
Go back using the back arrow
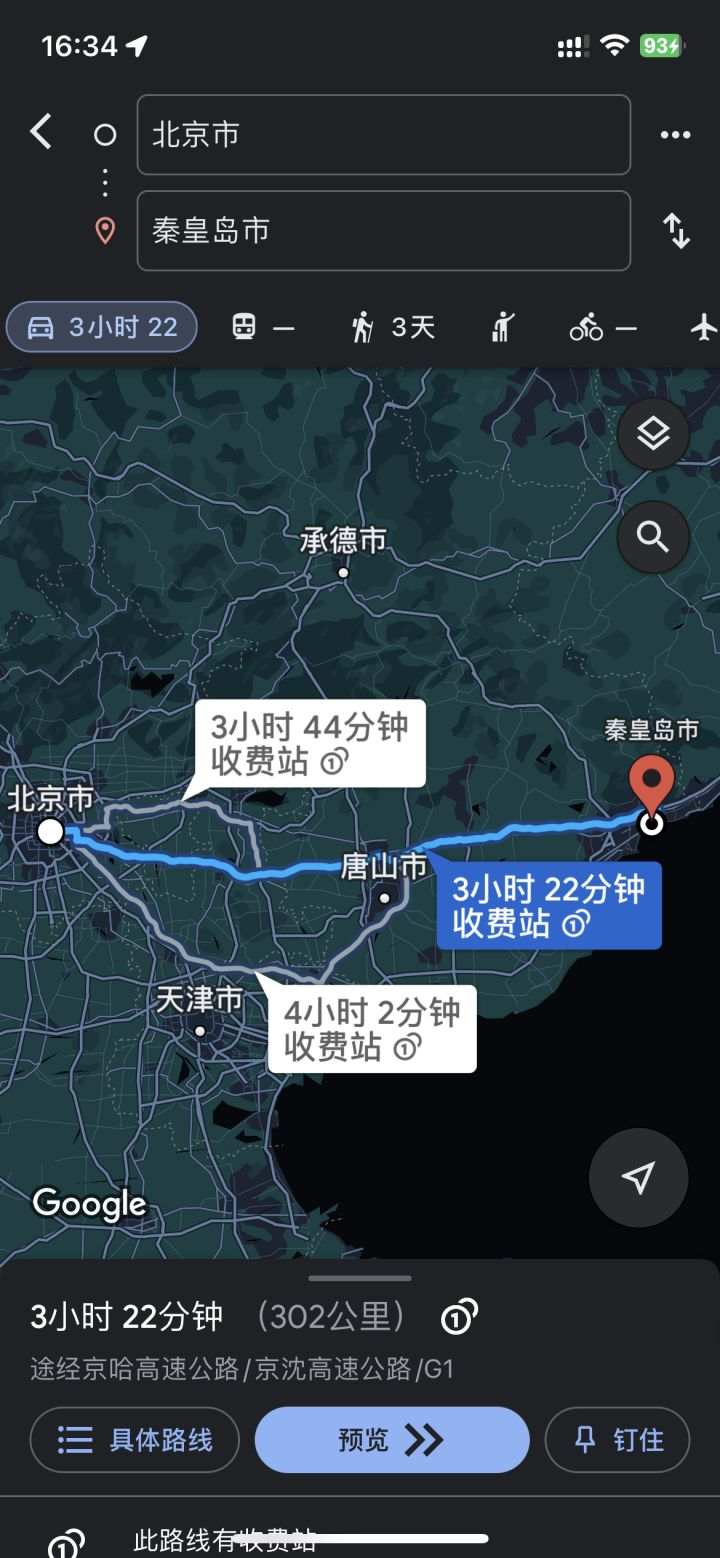[41, 132]
